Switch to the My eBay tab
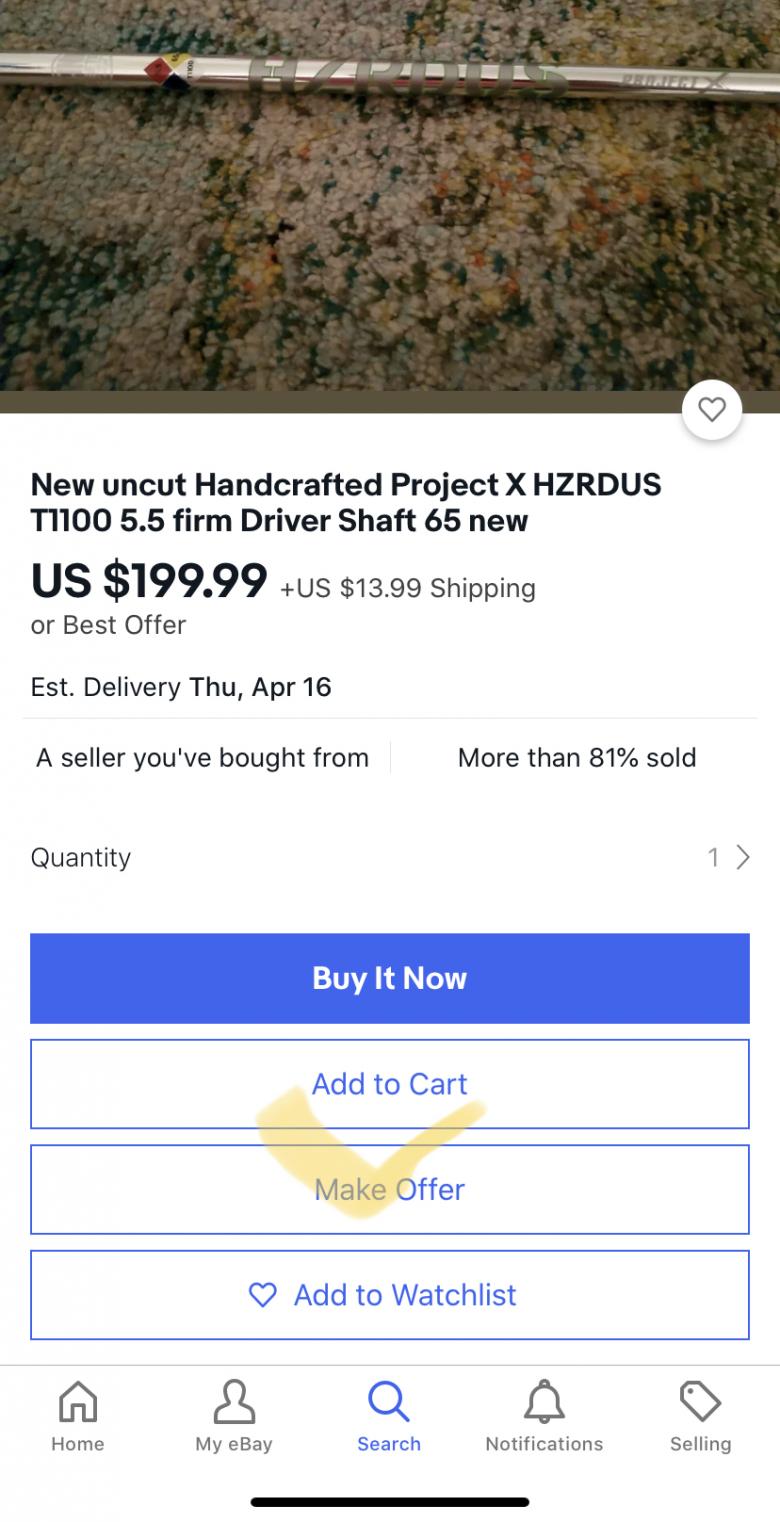 click(x=234, y=1416)
